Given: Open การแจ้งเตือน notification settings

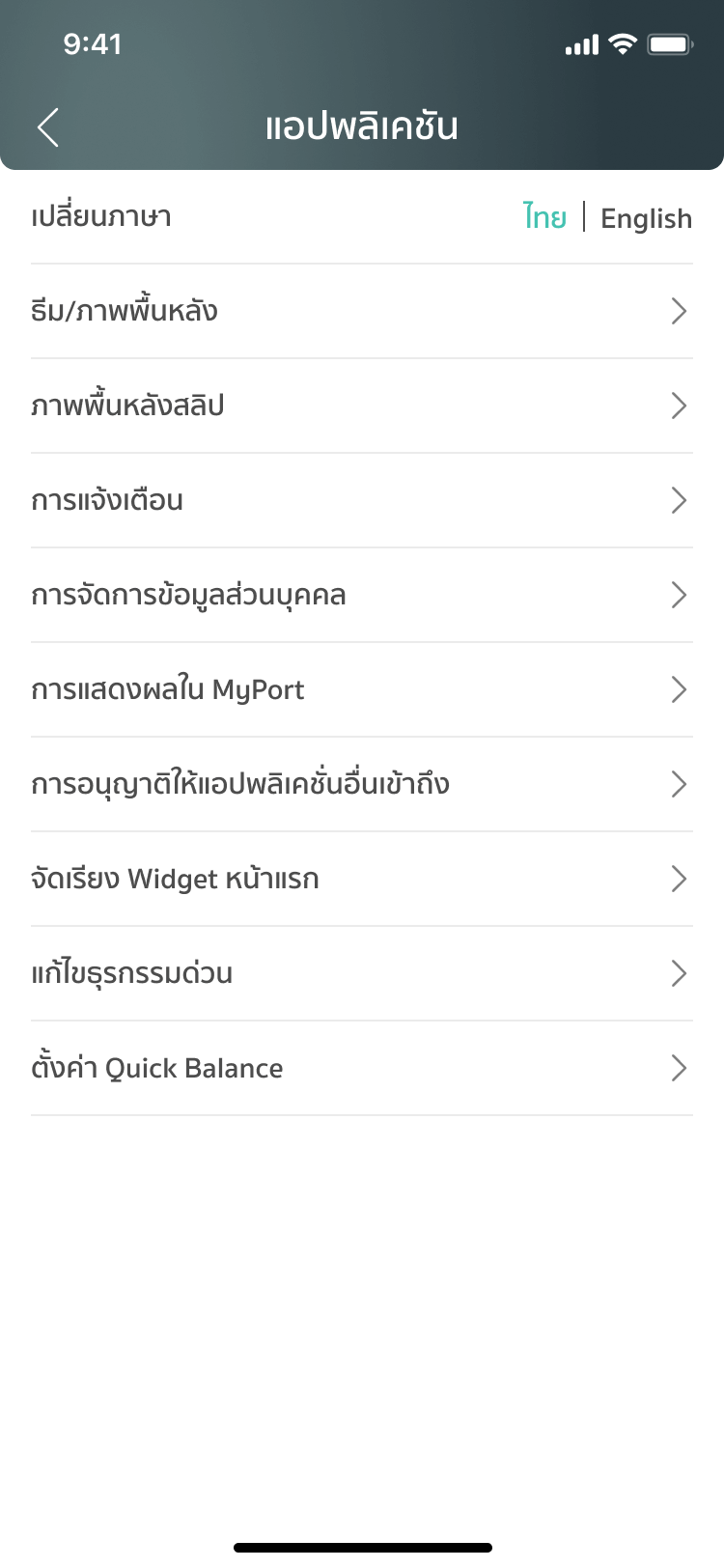Looking at the screenshot, I should [361, 500].
